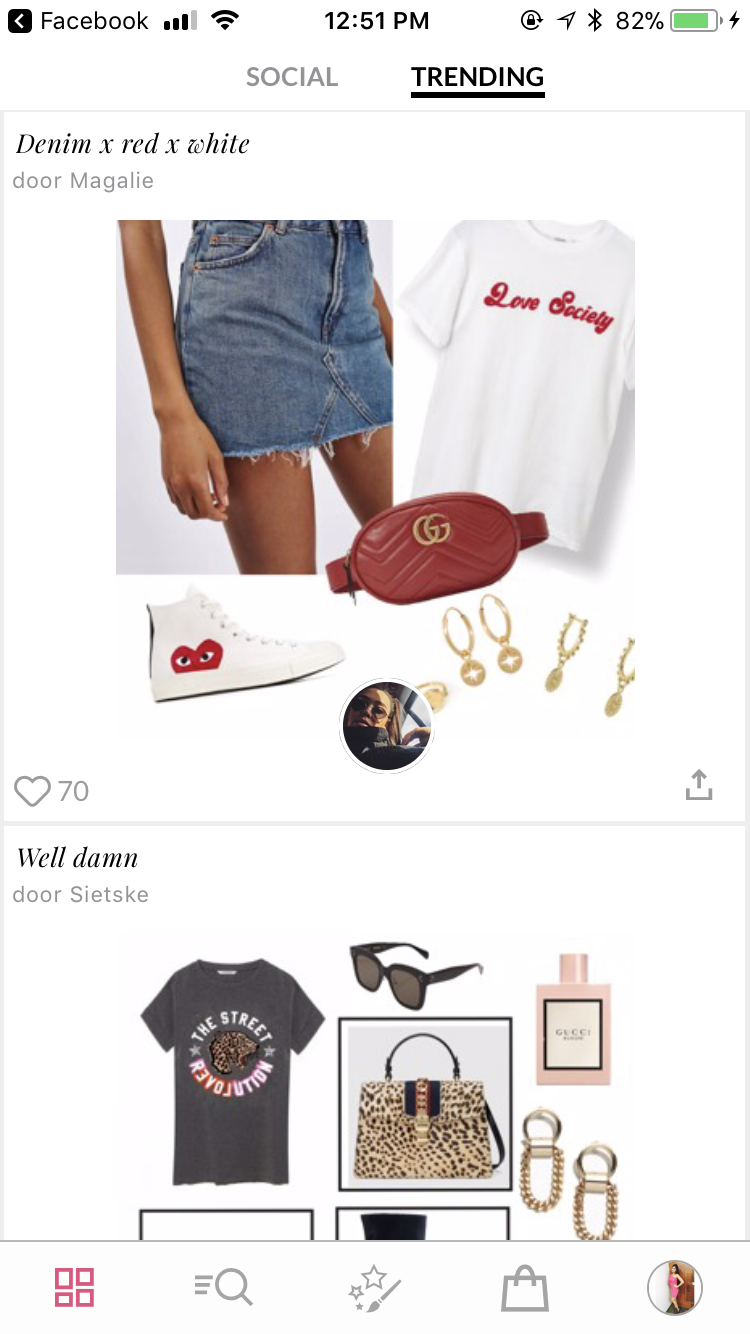Select the TRENDING tab
Screen dimensions: 750x1334
[477, 77]
